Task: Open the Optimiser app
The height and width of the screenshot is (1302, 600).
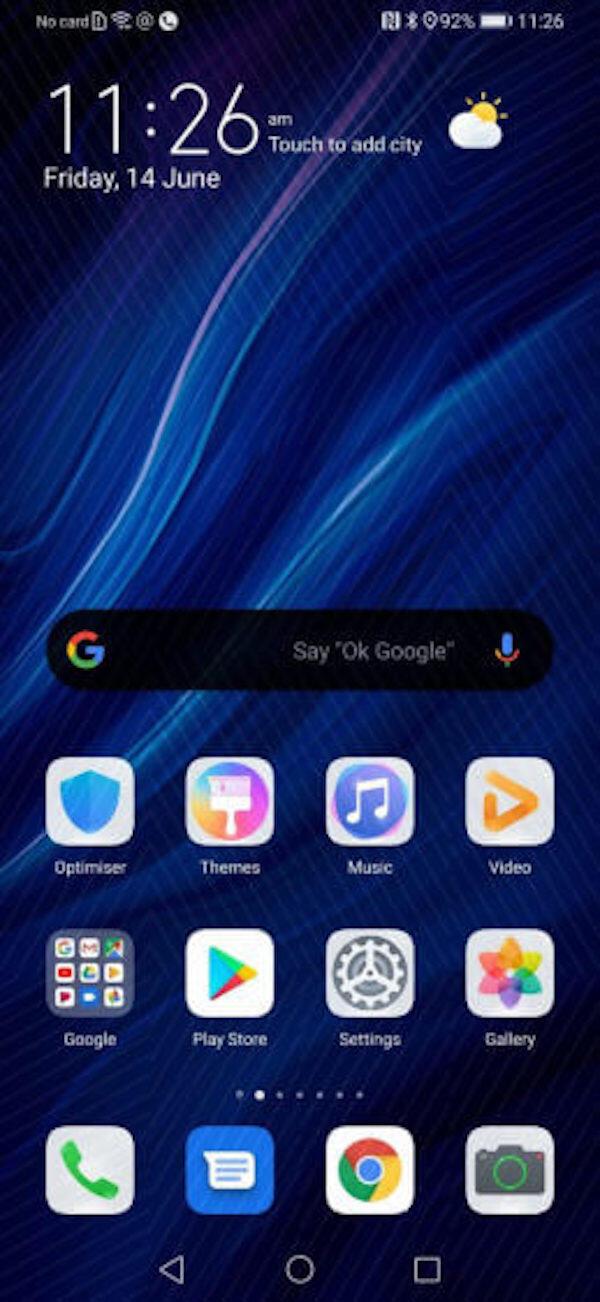Action: click(x=90, y=801)
